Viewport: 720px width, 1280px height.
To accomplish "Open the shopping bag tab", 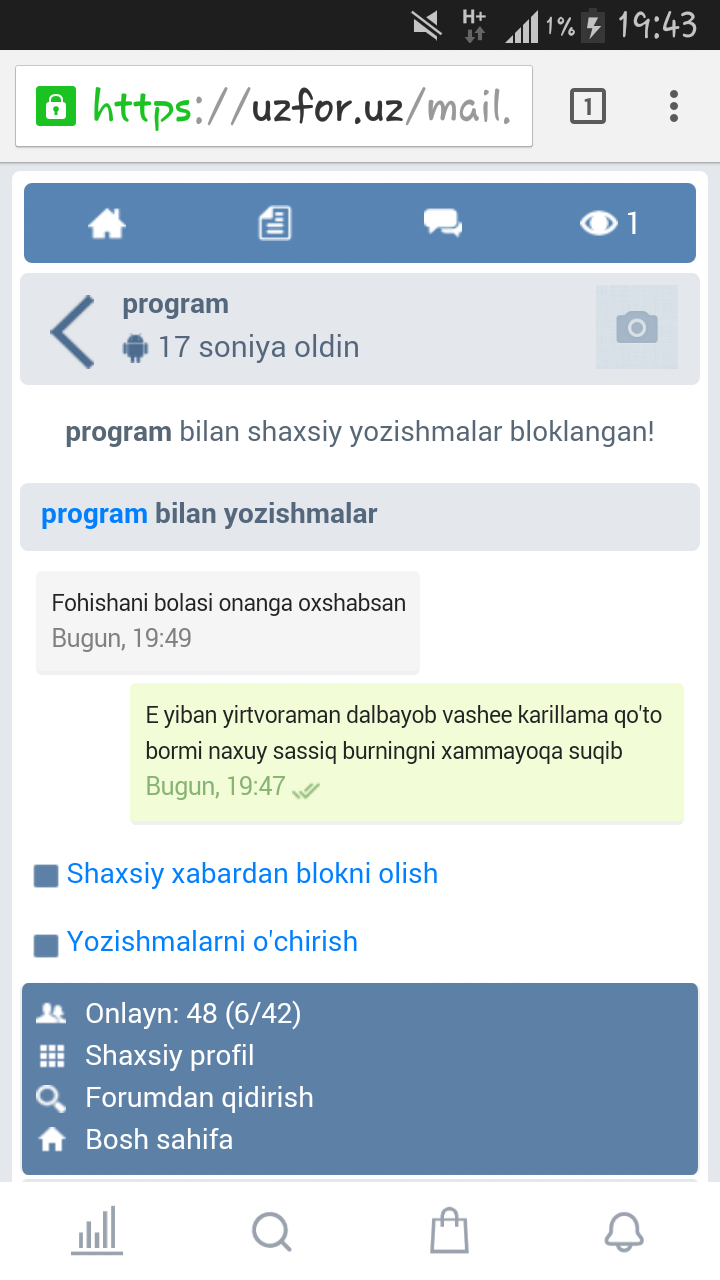I will point(449,1230).
